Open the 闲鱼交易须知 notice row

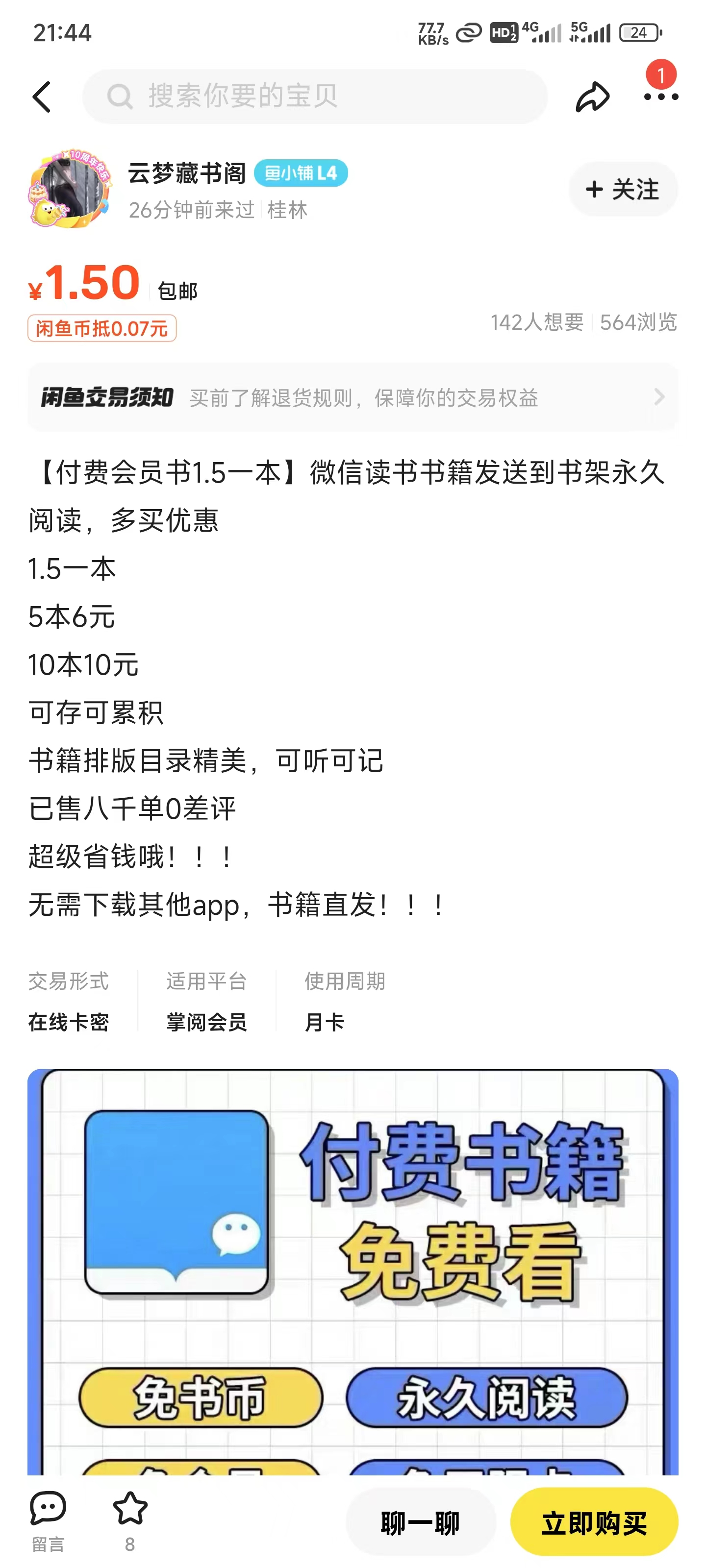click(x=353, y=397)
